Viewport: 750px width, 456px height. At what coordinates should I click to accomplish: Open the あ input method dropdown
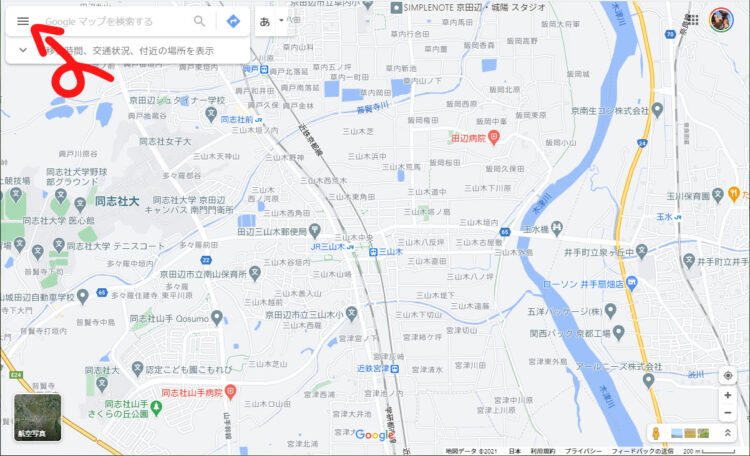click(x=270, y=21)
